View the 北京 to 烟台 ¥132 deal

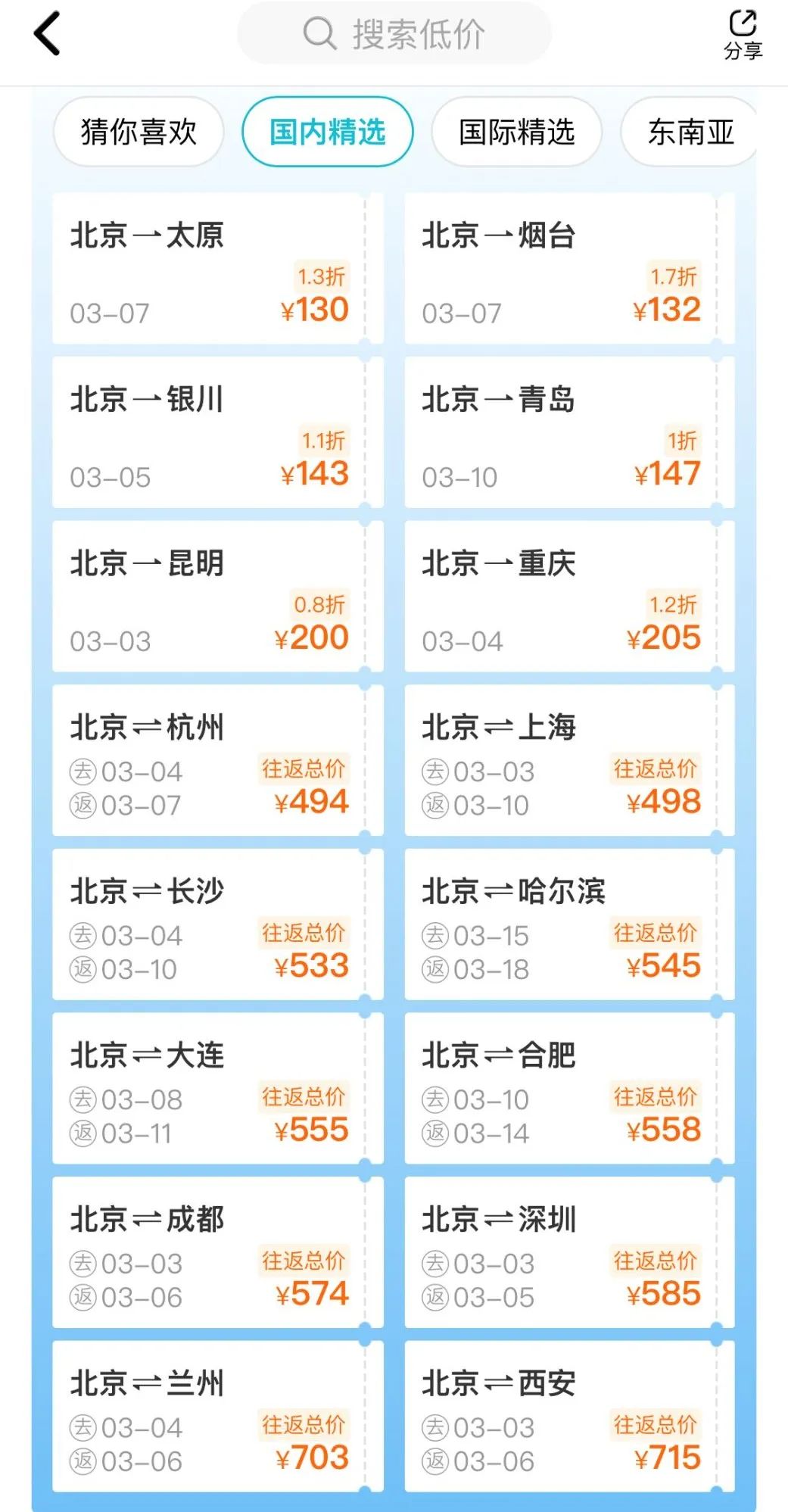click(561, 270)
